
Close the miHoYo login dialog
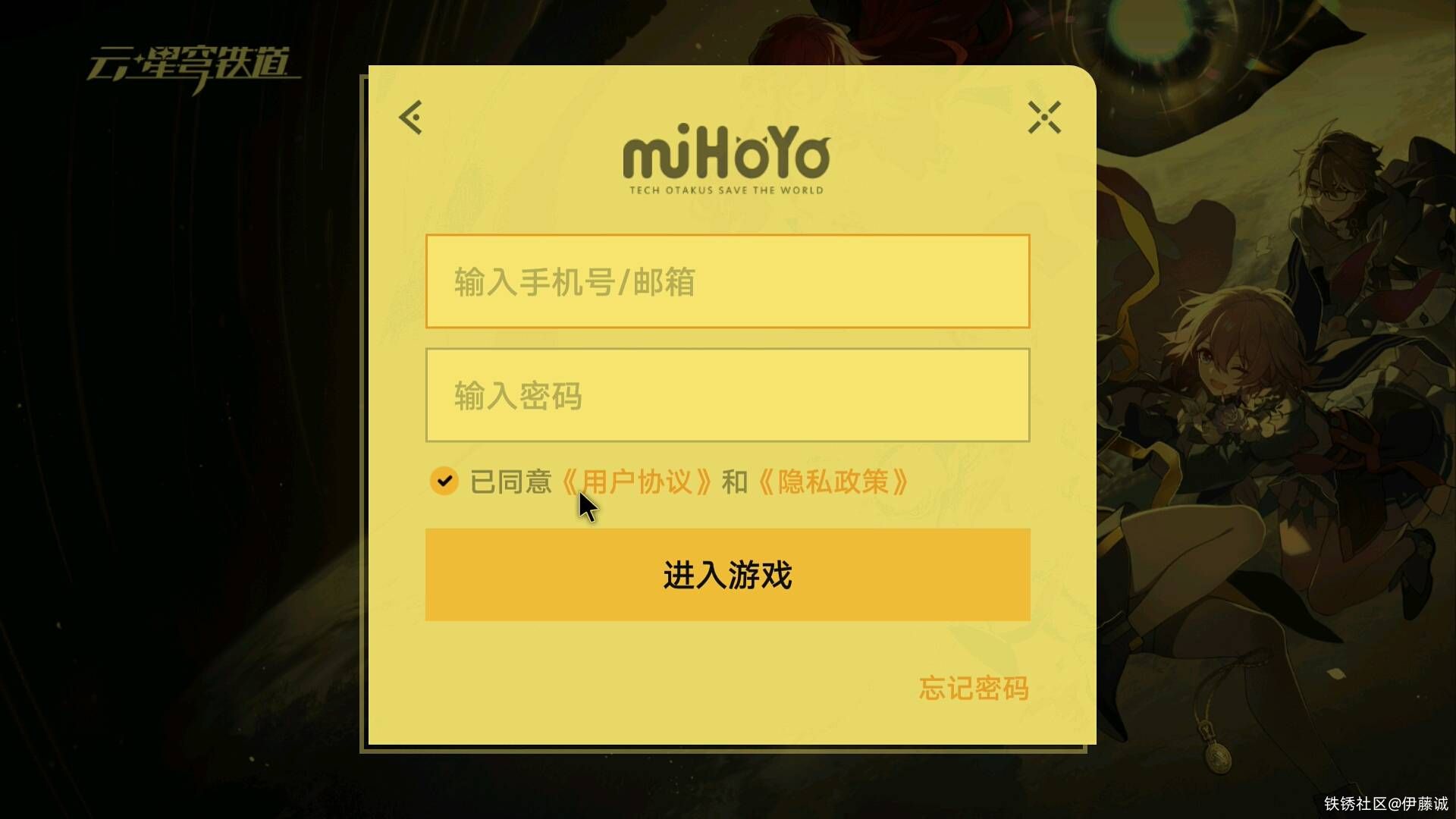point(1044,118)
